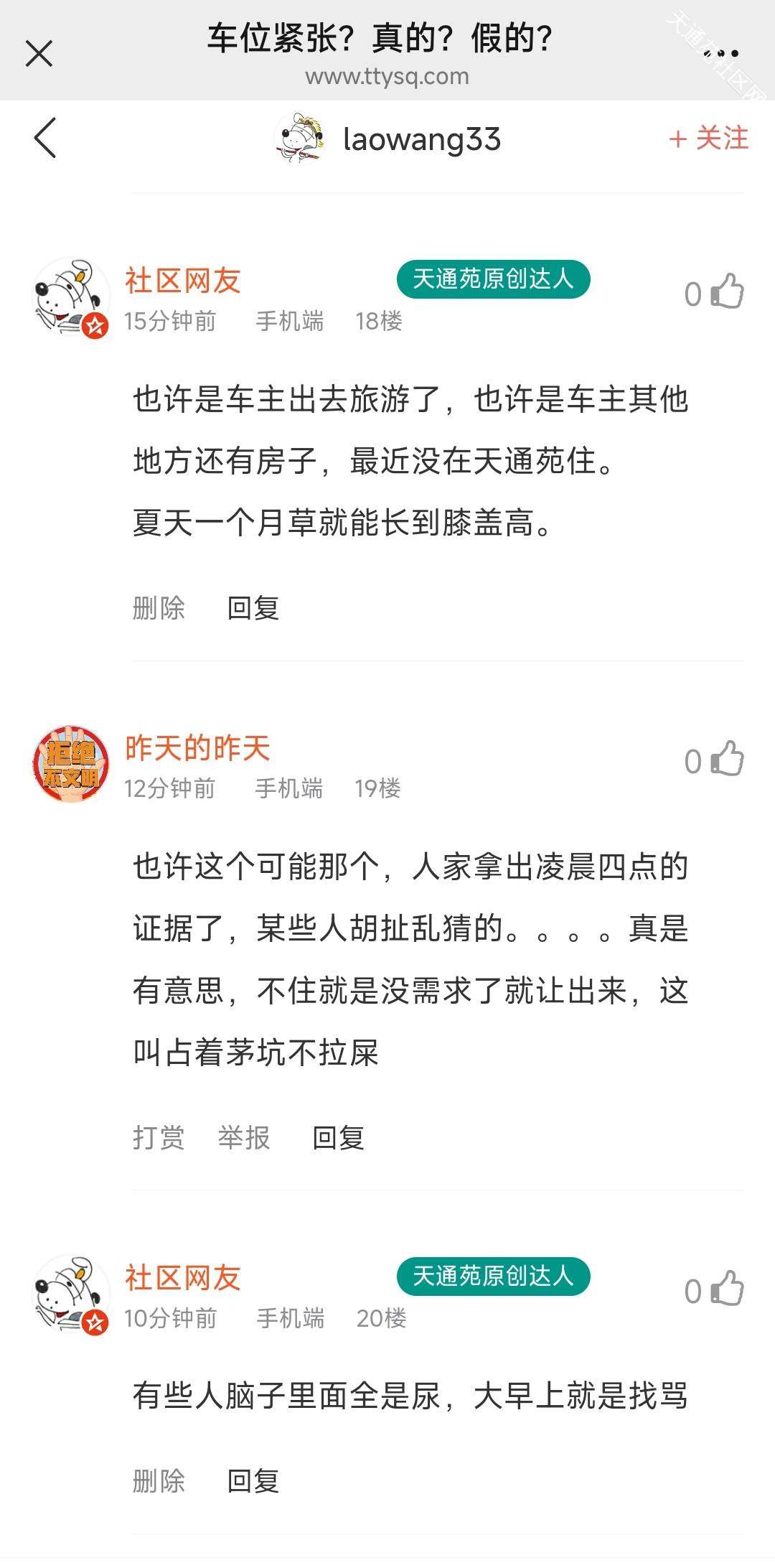Reply to the 19楼 comment
Screen dimensions: 775x1568
tap(339, 1138)
